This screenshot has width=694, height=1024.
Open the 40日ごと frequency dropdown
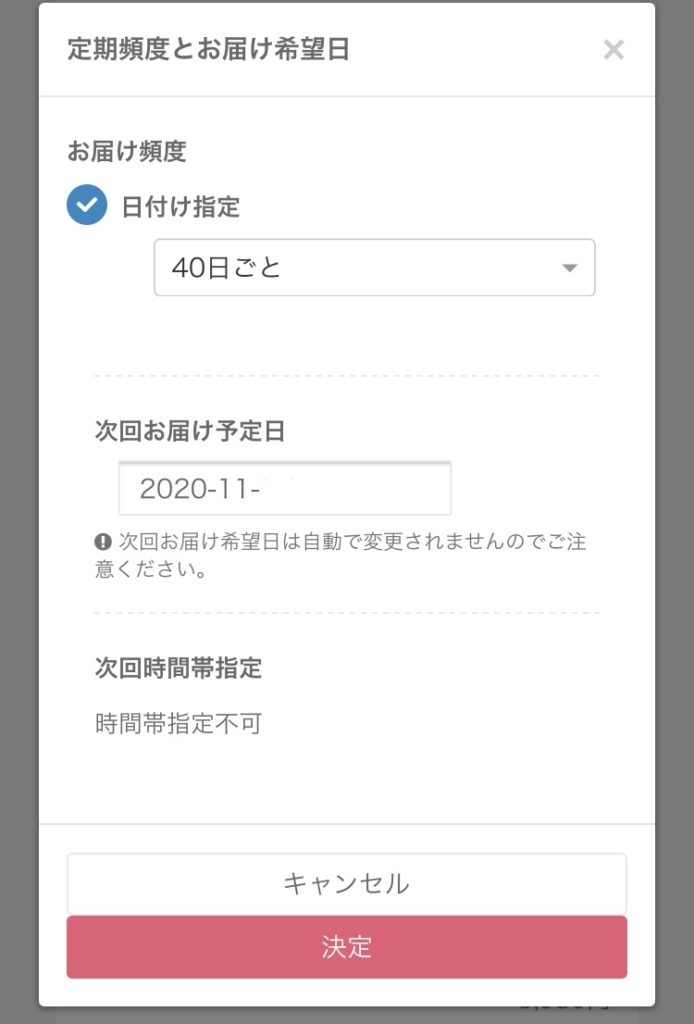374,268
